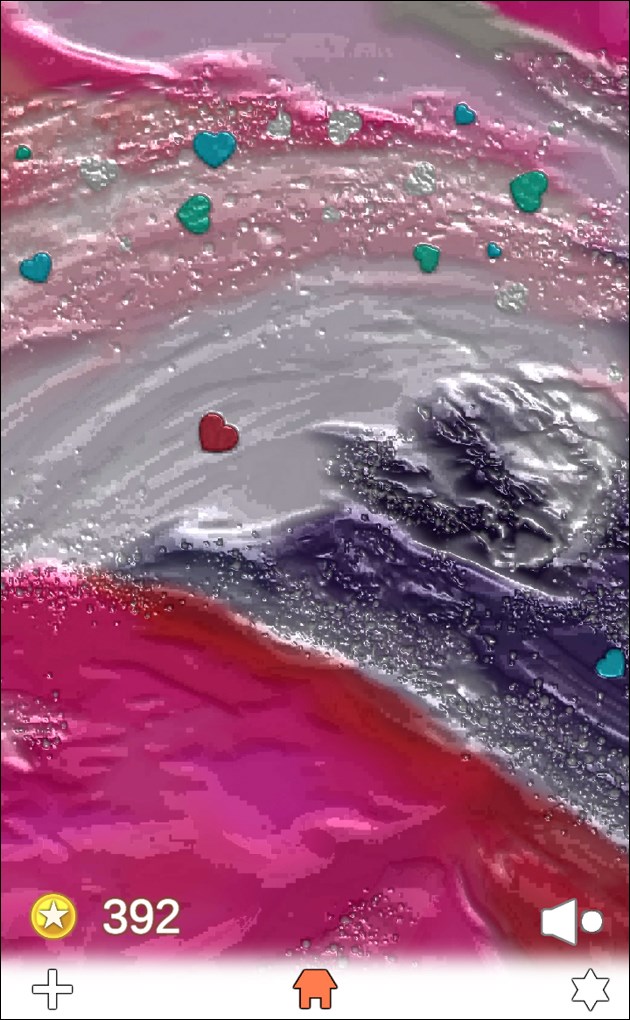Toggle the sound speaker icon

tap(571, 922)
